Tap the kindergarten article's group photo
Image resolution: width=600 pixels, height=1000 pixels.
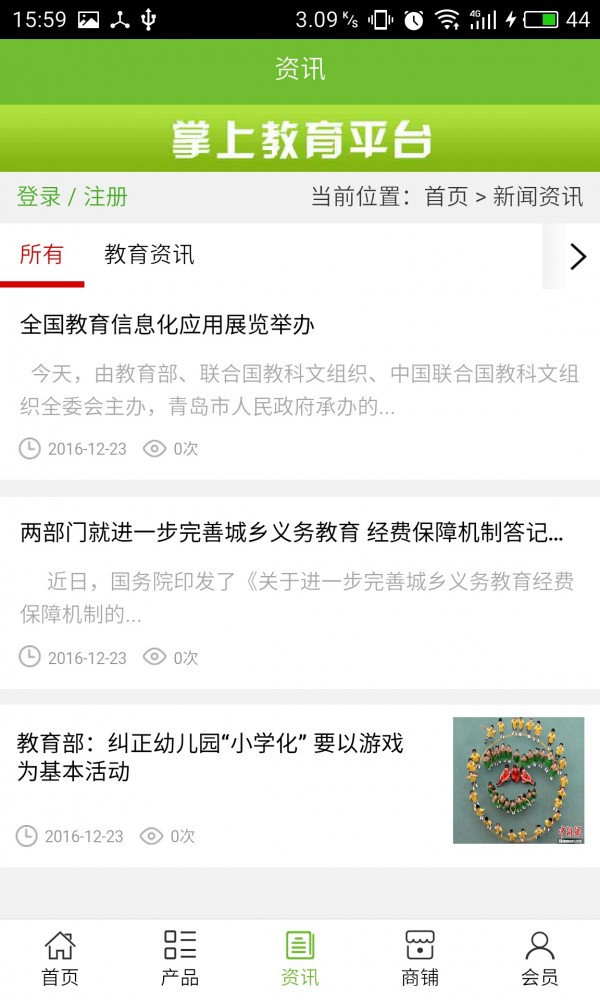(518, 780)
